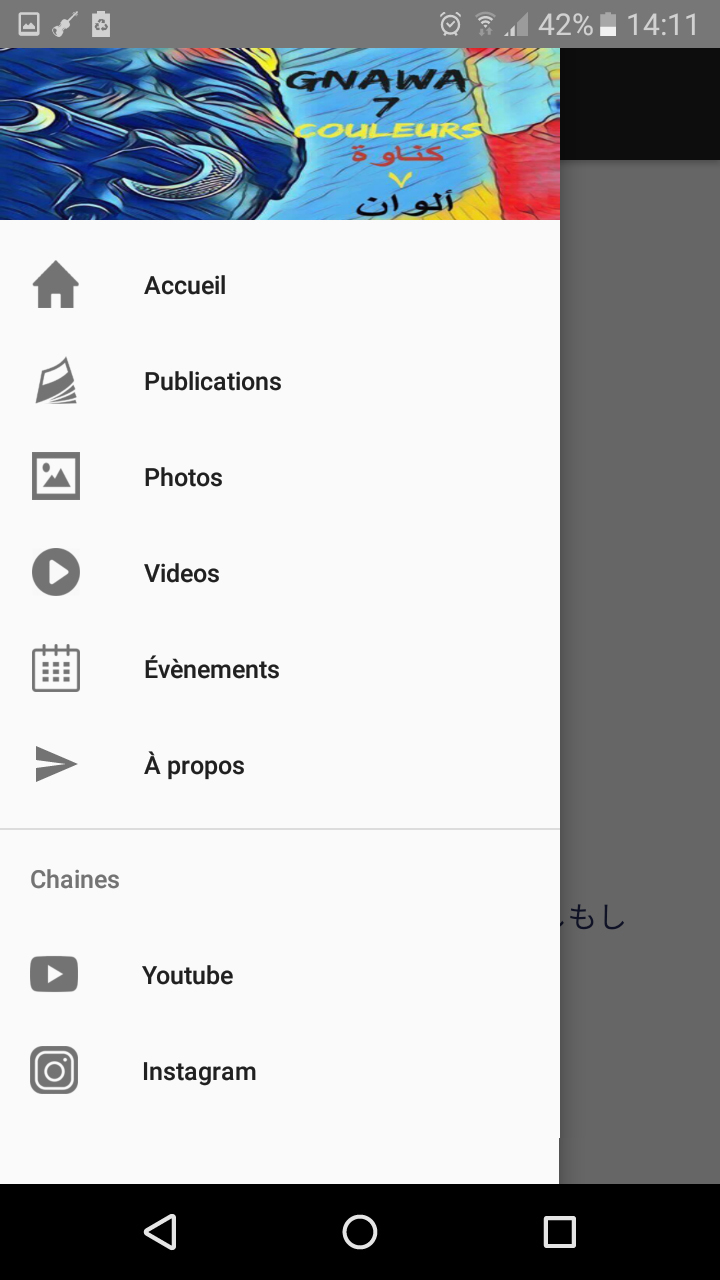
Task: Select Videos from the drawer
Action: coord(181,573)
